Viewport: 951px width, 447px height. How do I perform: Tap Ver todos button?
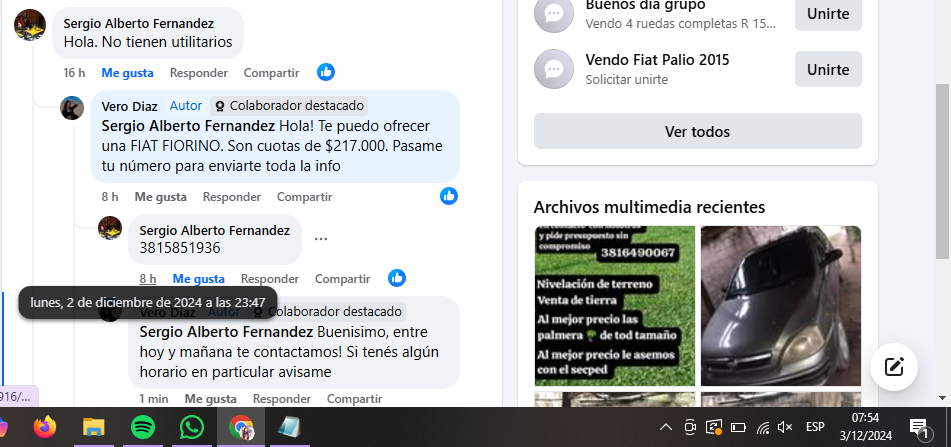[697, 132]
